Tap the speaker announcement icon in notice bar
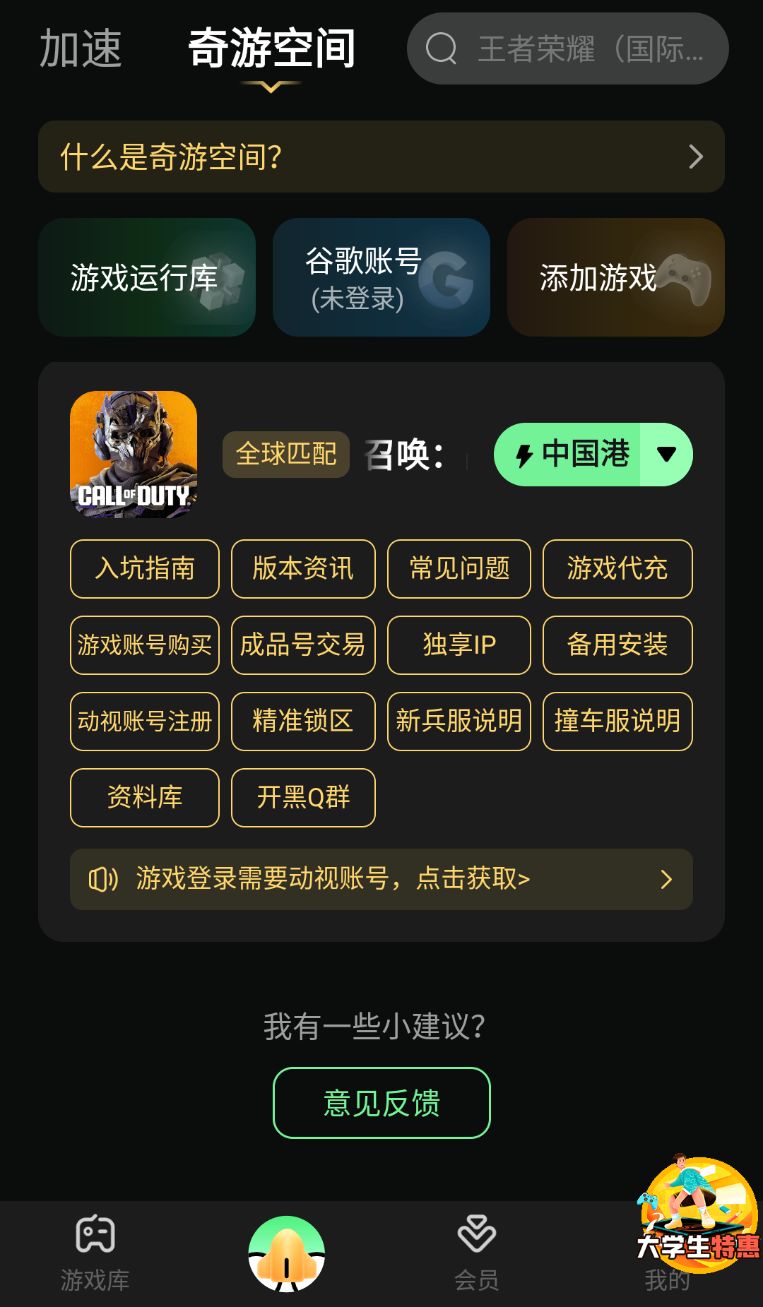Screen dimensions: 763x1307 click(107, 879)
